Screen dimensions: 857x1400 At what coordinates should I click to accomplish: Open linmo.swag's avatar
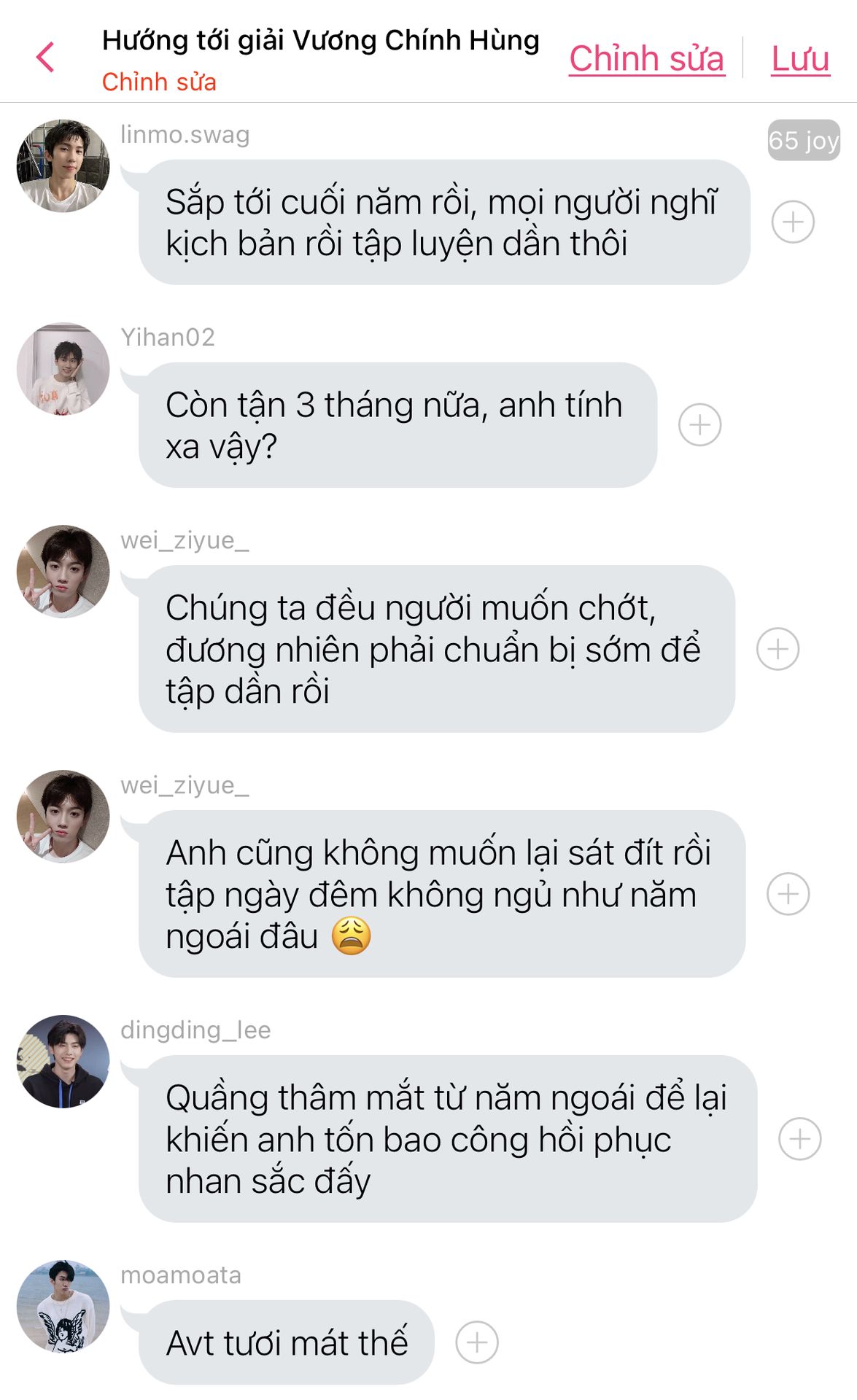coord(63,166)
